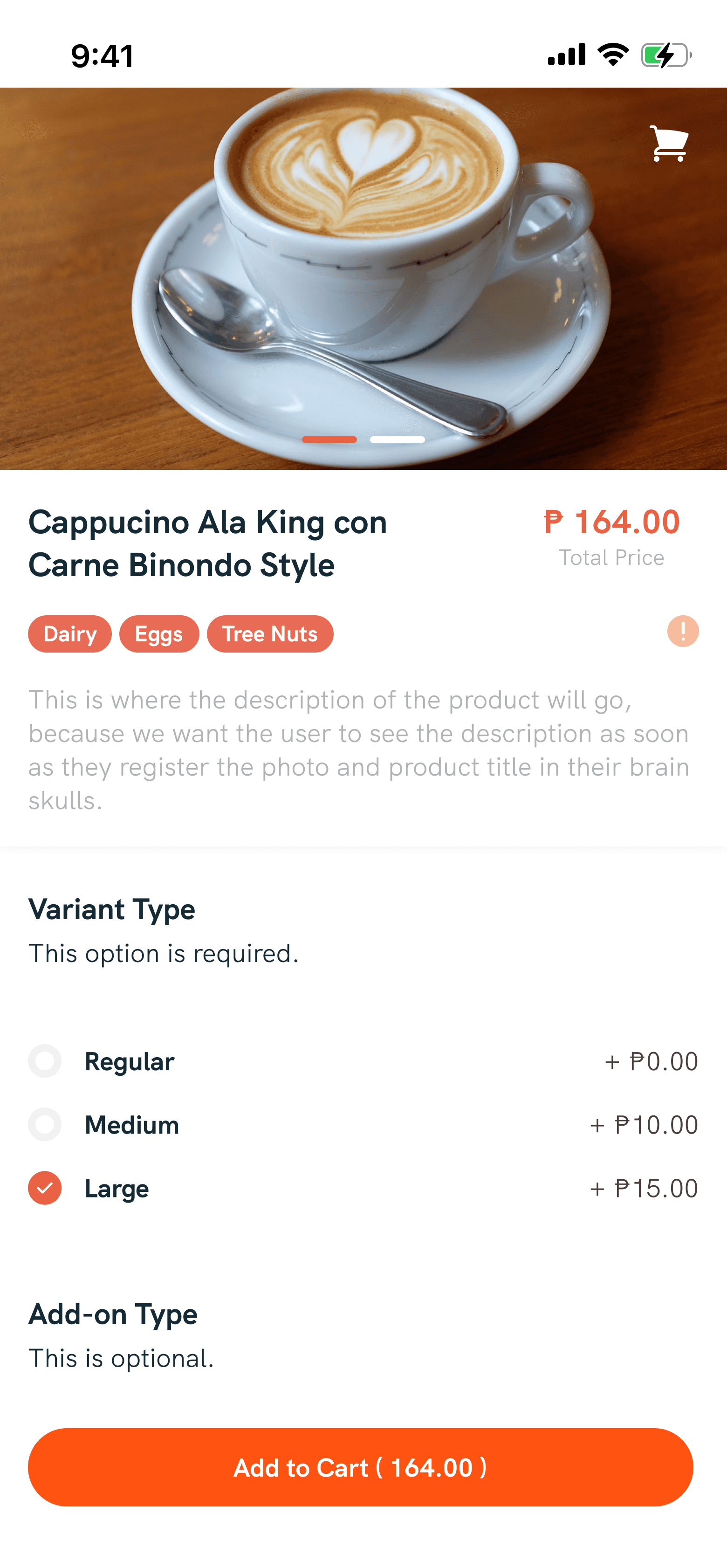Tap the Dairy allergen chip

(70, 634)
